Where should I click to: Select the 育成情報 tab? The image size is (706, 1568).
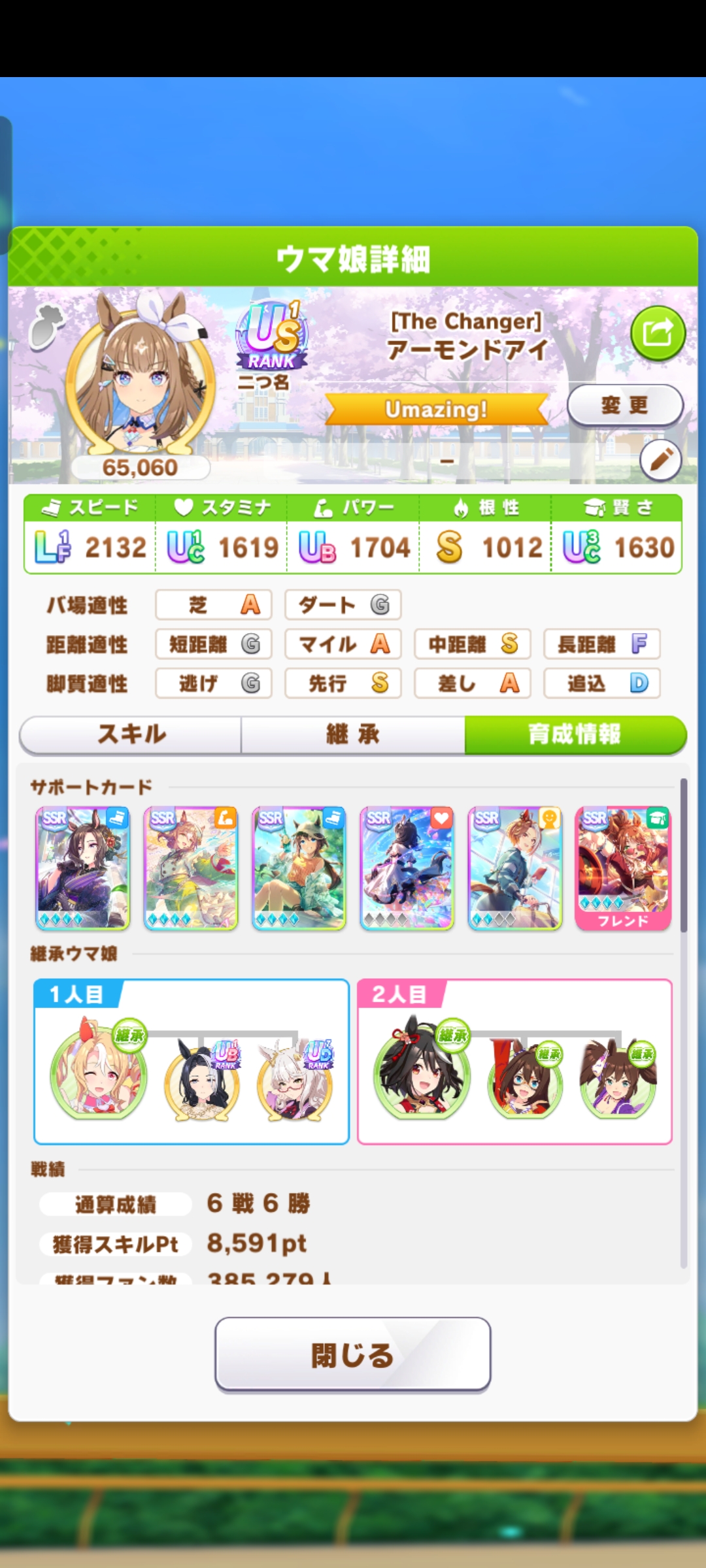pos(575,734)
